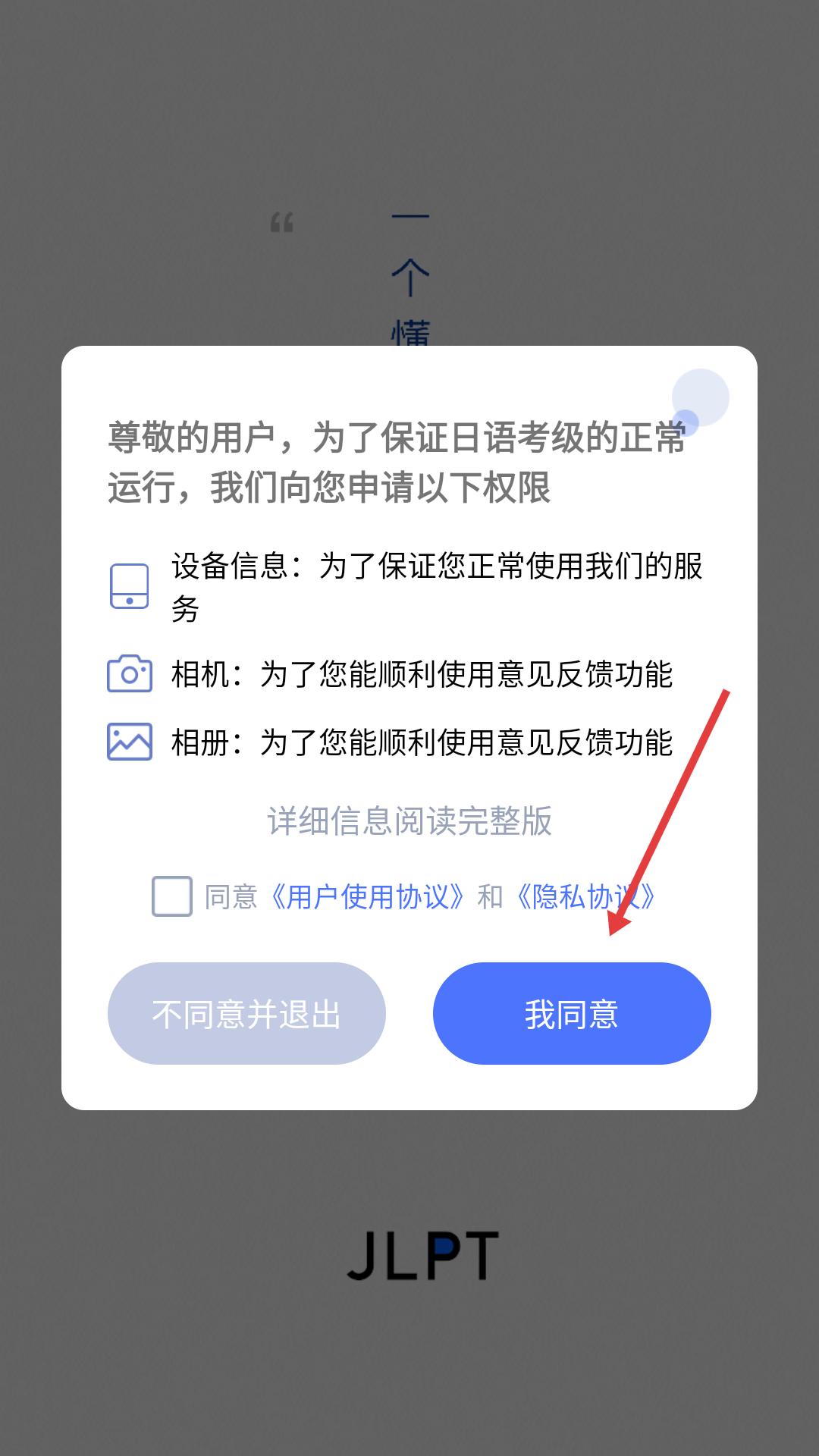Check the agreement consent checkbox
Viewport: 819px width, 1456px height.
tap(172, 896)
